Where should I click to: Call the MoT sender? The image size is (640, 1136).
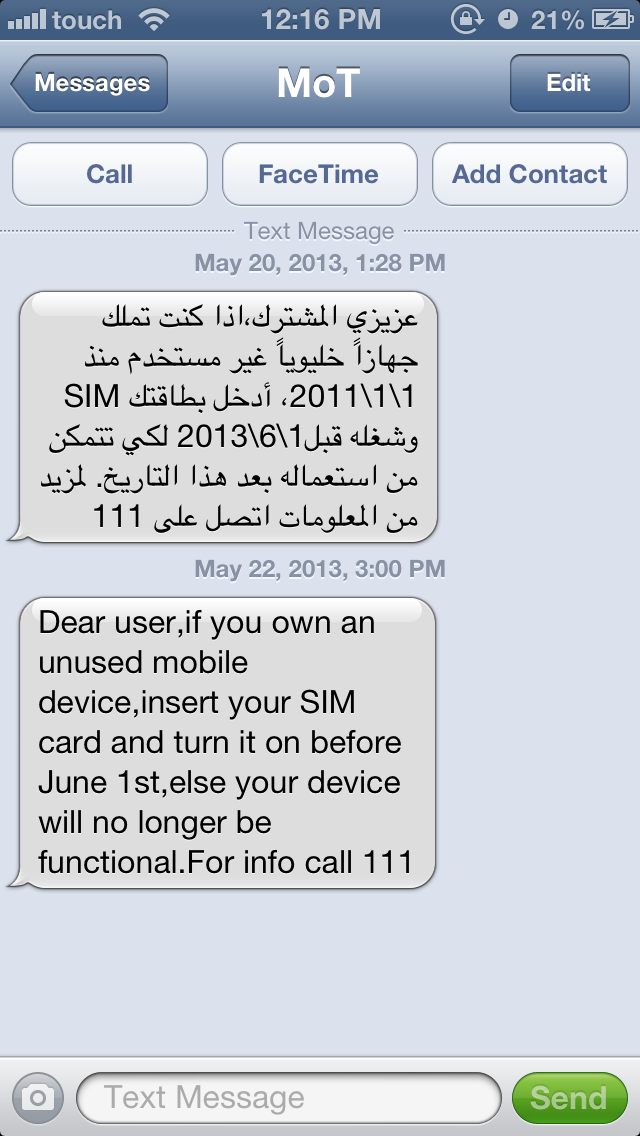[109, 174]
